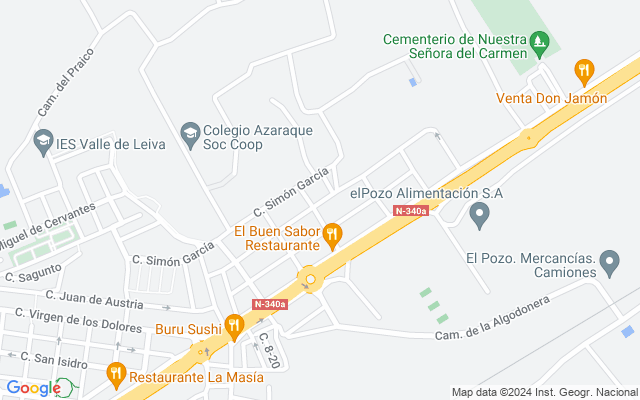
Task: Open the Cementerio de Nuestra Señora del Carmen pin
Action: pos(540,44)
